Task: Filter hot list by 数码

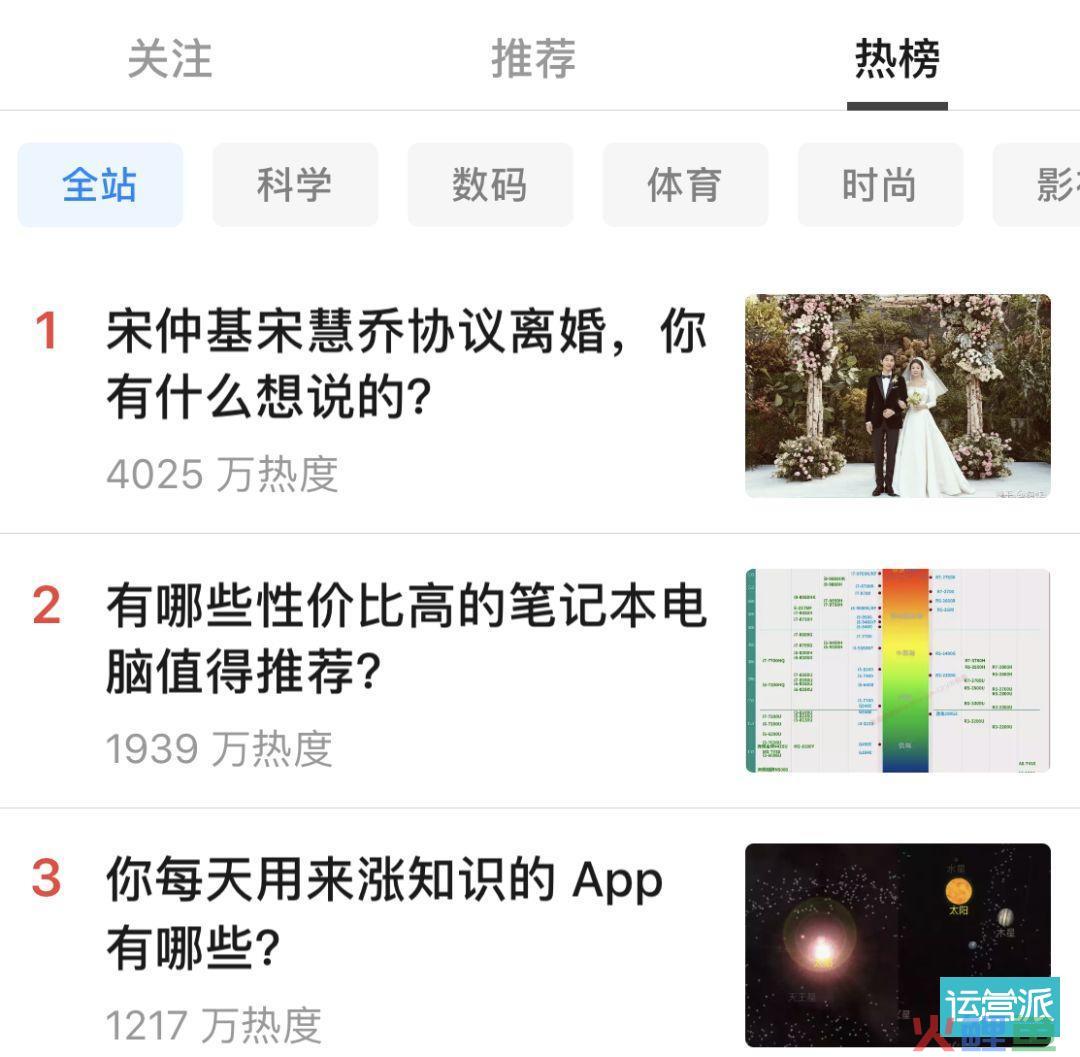Action: click(x=490, y=185)
